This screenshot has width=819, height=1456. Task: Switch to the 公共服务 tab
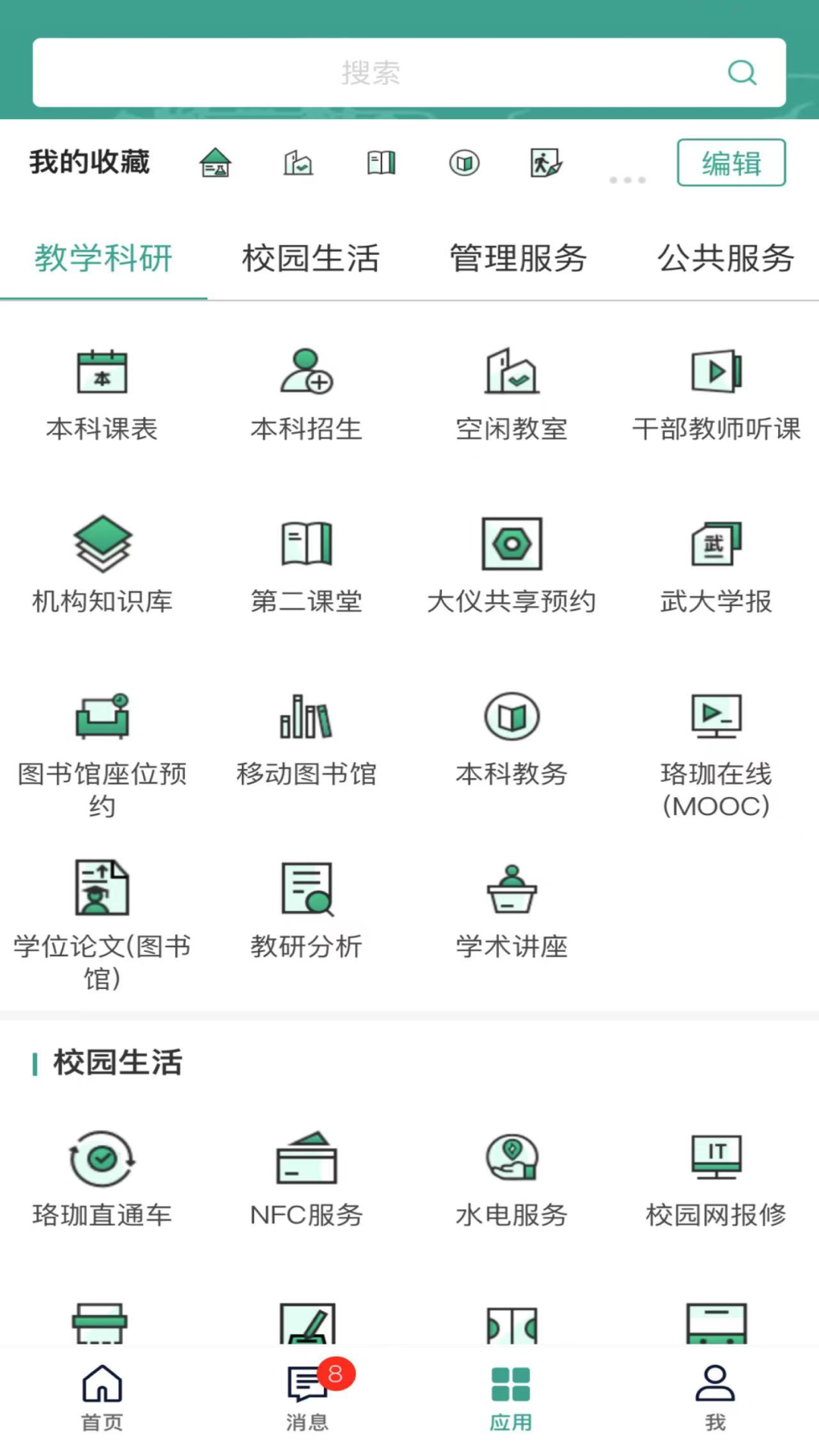[x=726, y=259]
